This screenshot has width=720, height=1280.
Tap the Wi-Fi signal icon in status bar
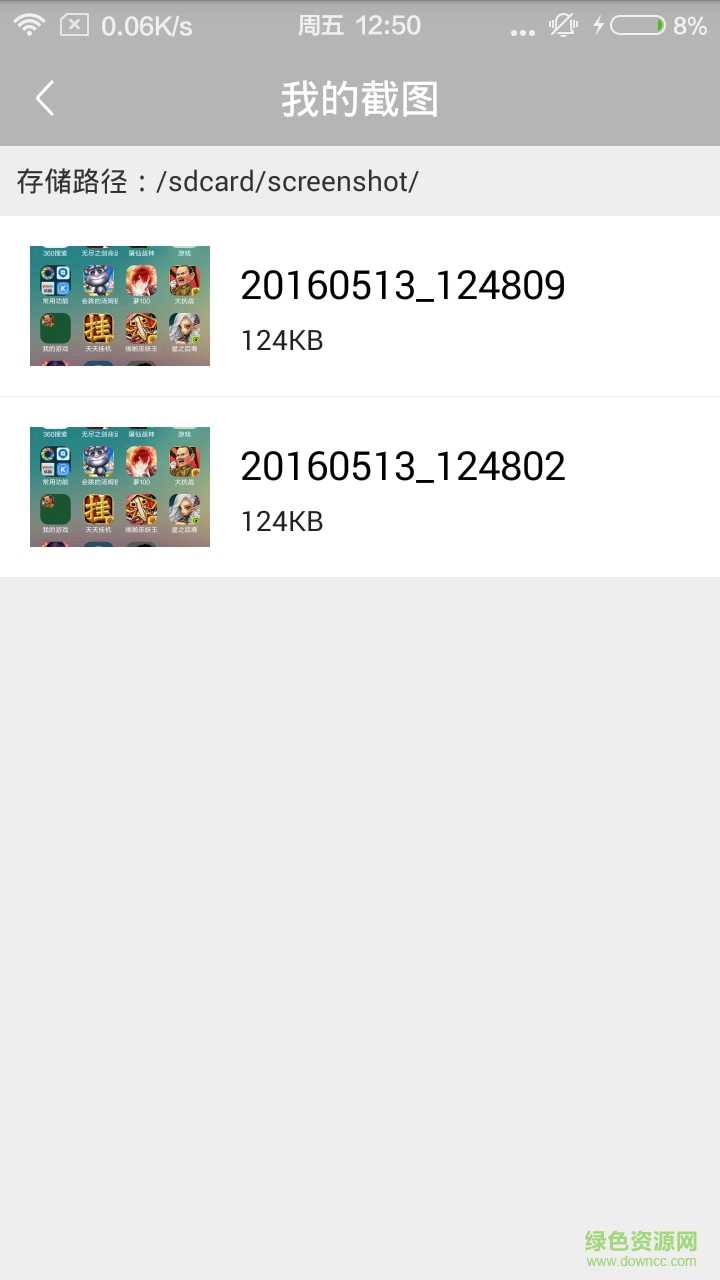point(29,24)
